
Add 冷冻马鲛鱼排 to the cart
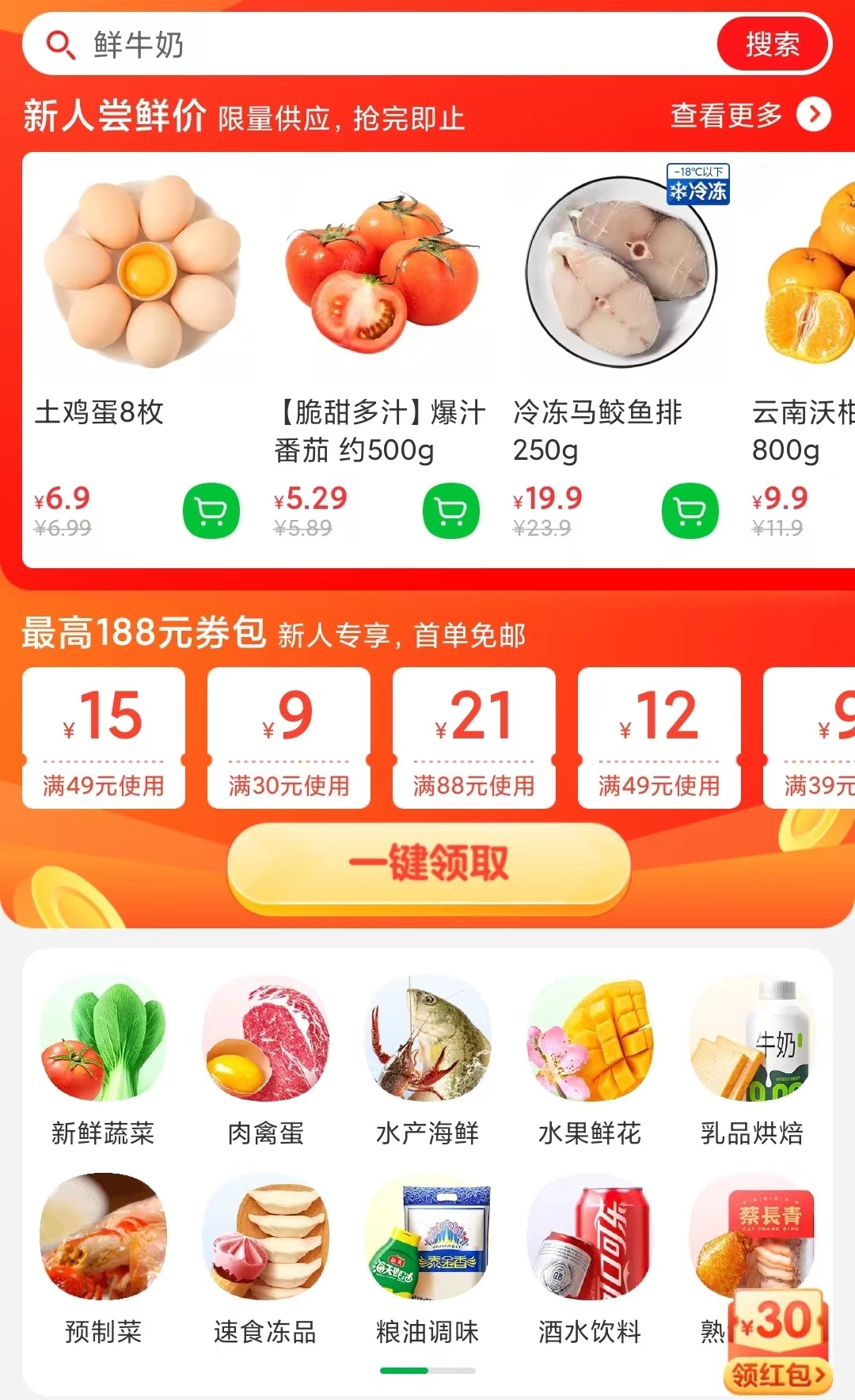pos(690,511)
